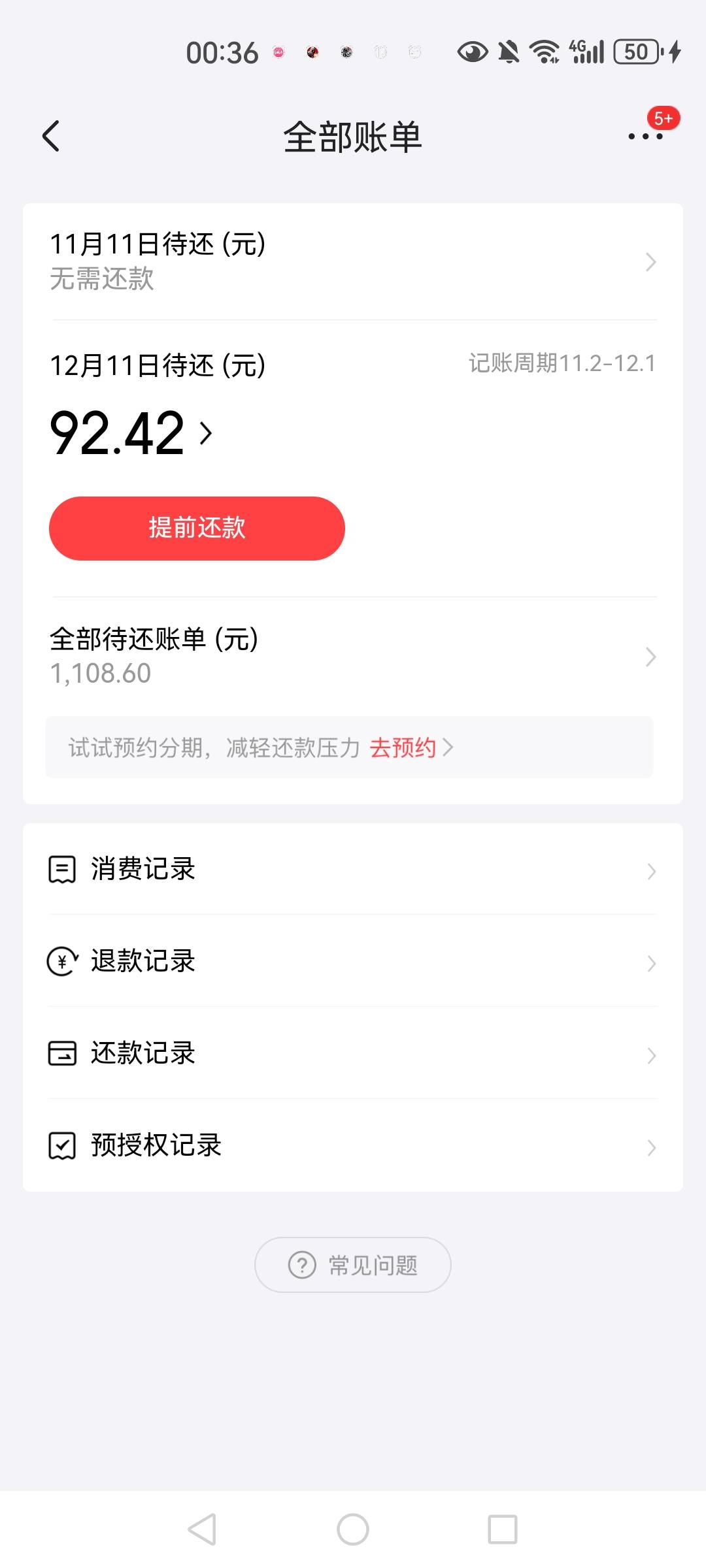Tap the 提前还款 button
706x1568 pixels.
pyautogui.click(x=197, y=528)
